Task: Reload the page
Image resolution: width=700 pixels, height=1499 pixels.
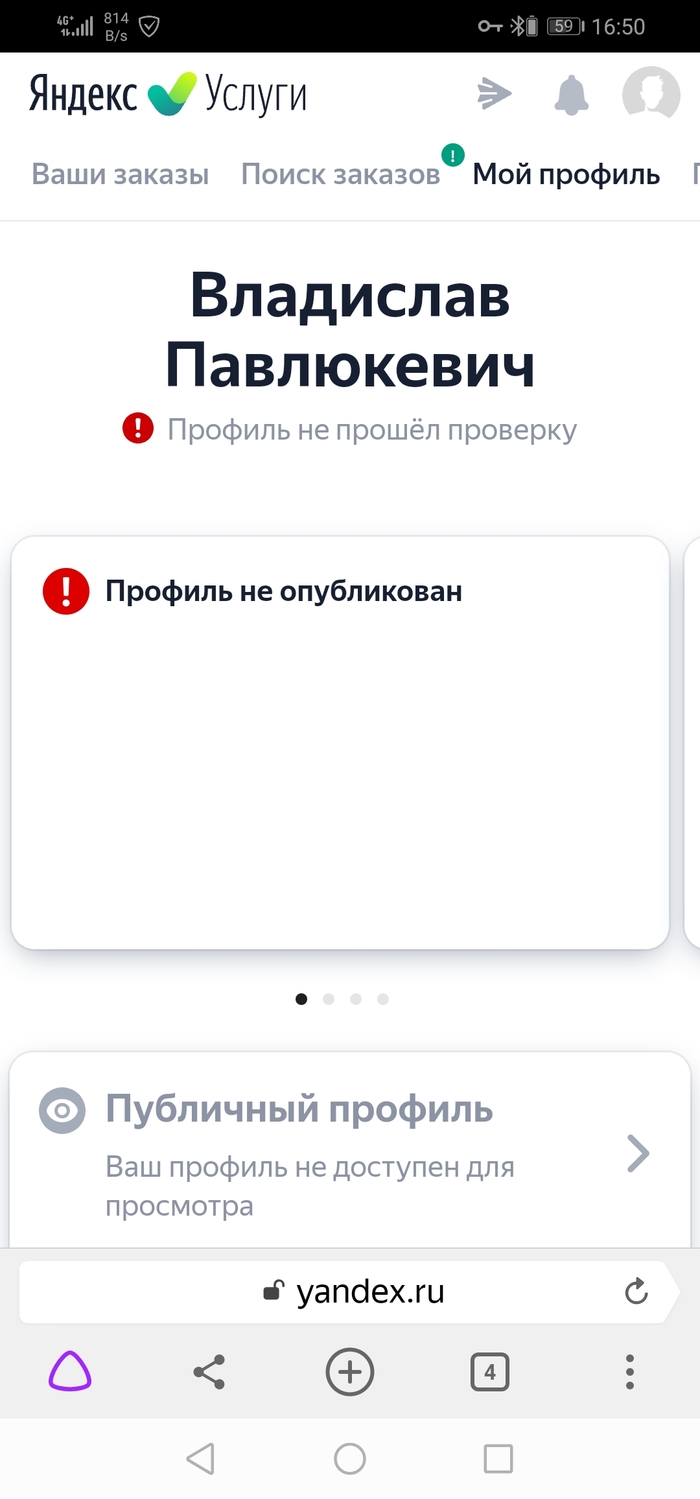Action: point(636,1292)
